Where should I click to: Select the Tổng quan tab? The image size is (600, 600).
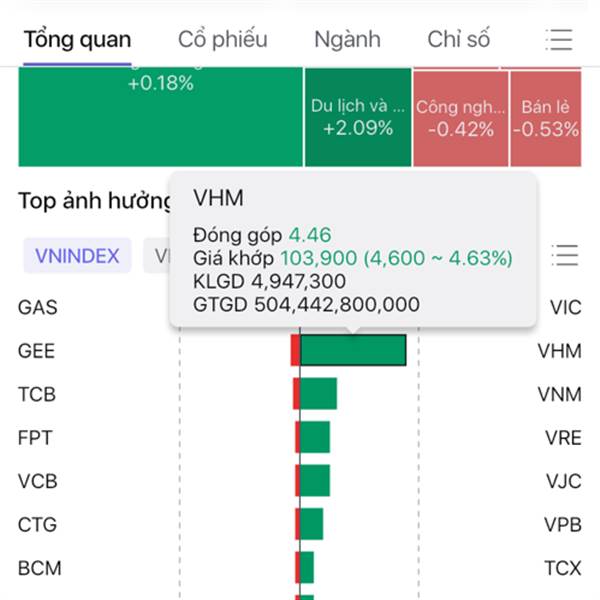point(77,40)
